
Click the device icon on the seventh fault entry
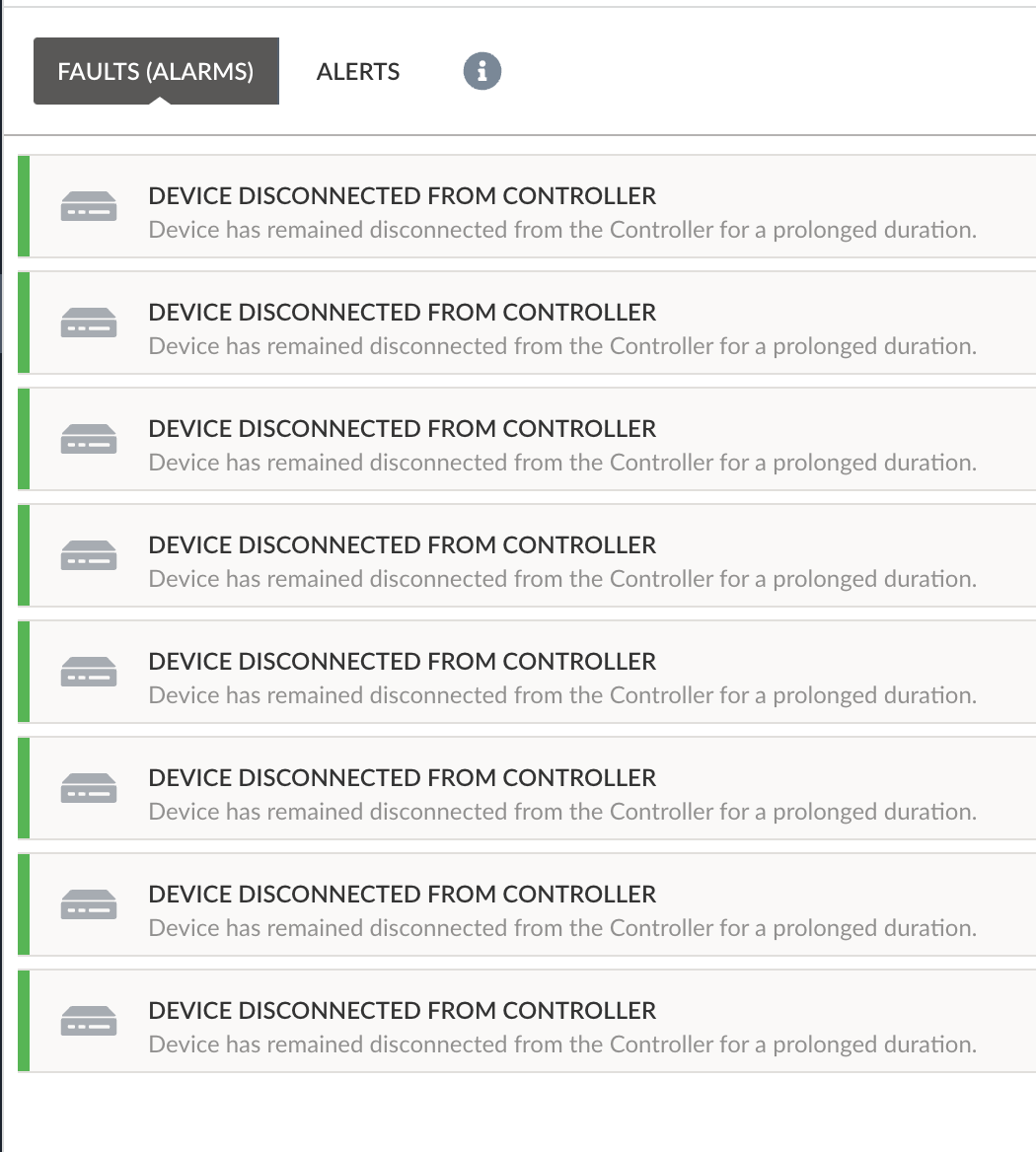pyautogui.click(x=88, y=904)
